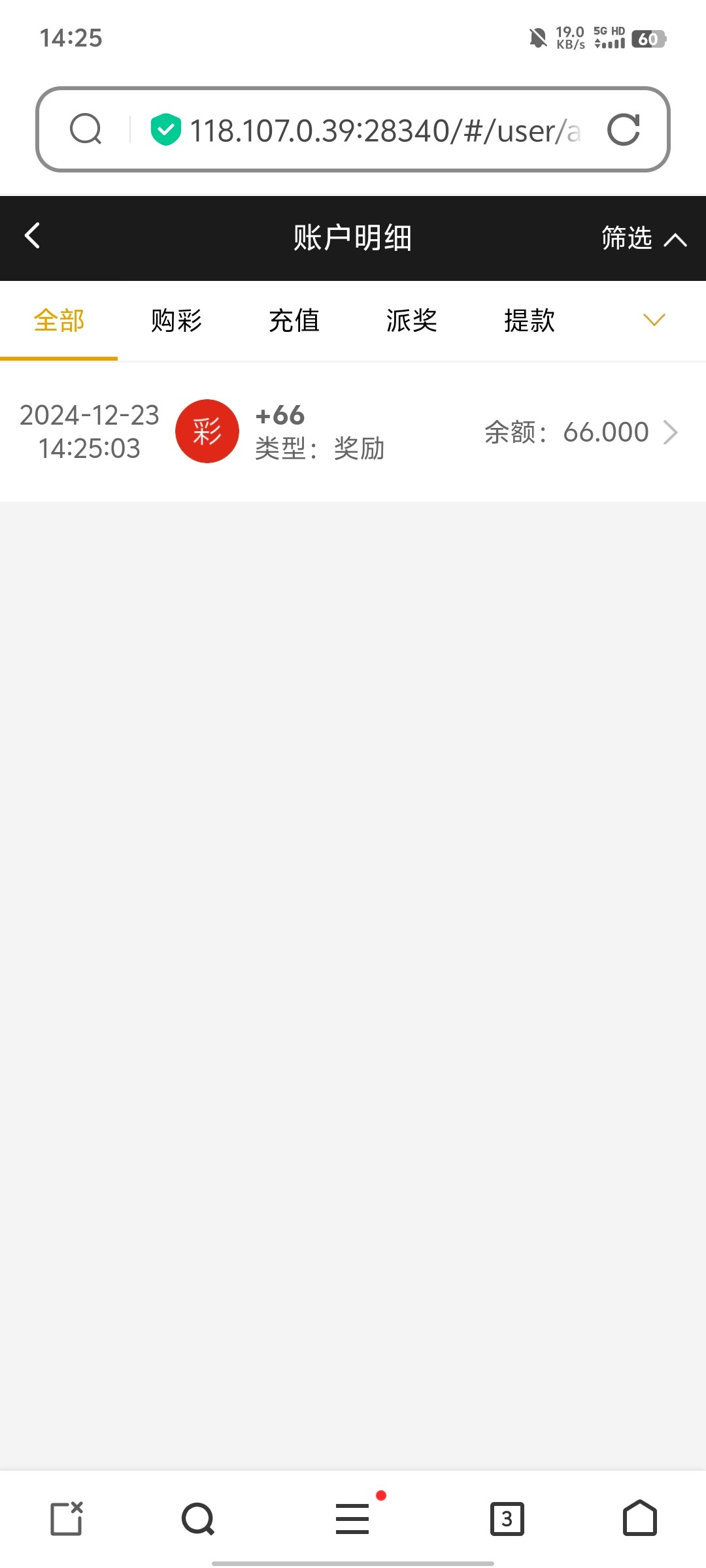This screenshot has height=1568, width=706.
Task: Select the 全部 tab
Action: (59, 321)
